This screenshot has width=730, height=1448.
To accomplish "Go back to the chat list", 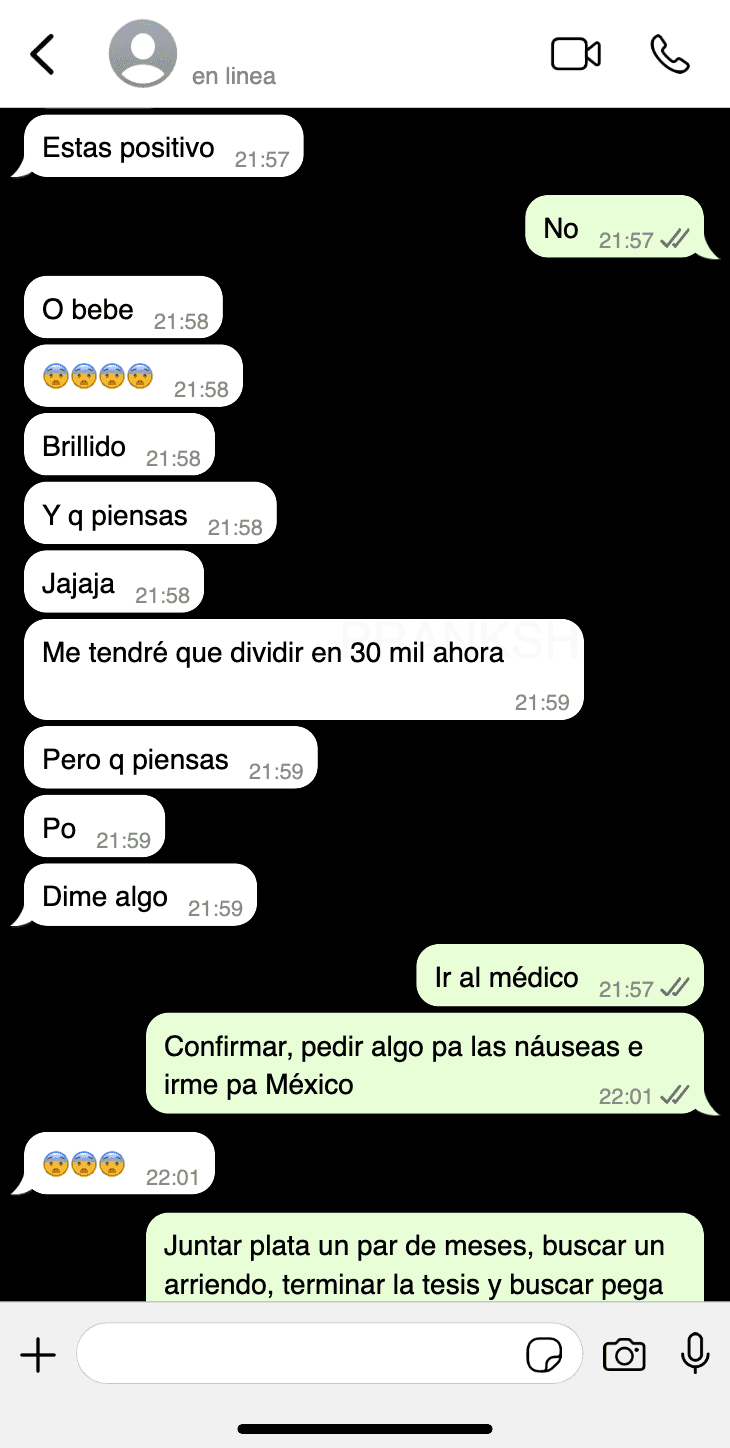I will click(42, 54).
